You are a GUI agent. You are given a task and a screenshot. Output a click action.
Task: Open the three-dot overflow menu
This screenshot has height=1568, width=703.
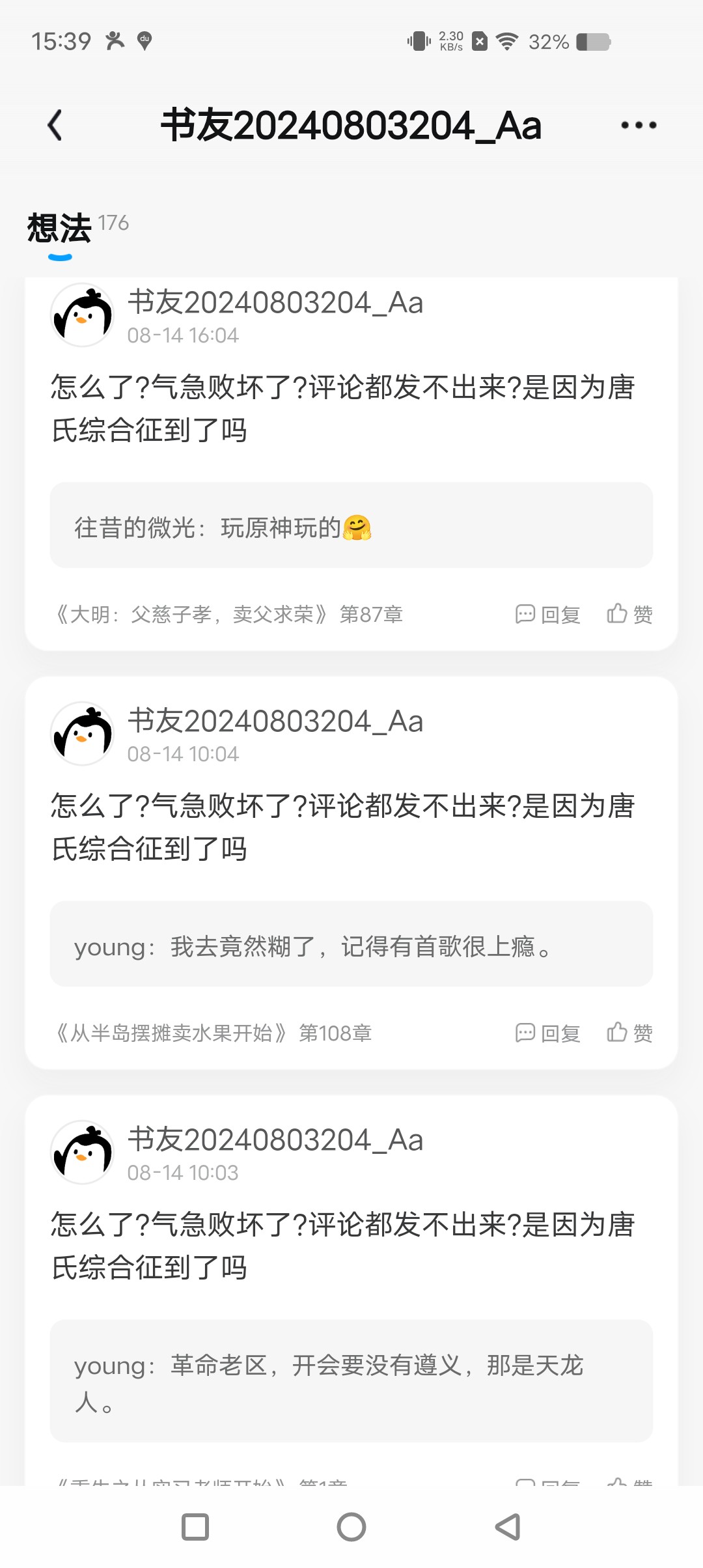pyautogui.click(x=638, y=125)
